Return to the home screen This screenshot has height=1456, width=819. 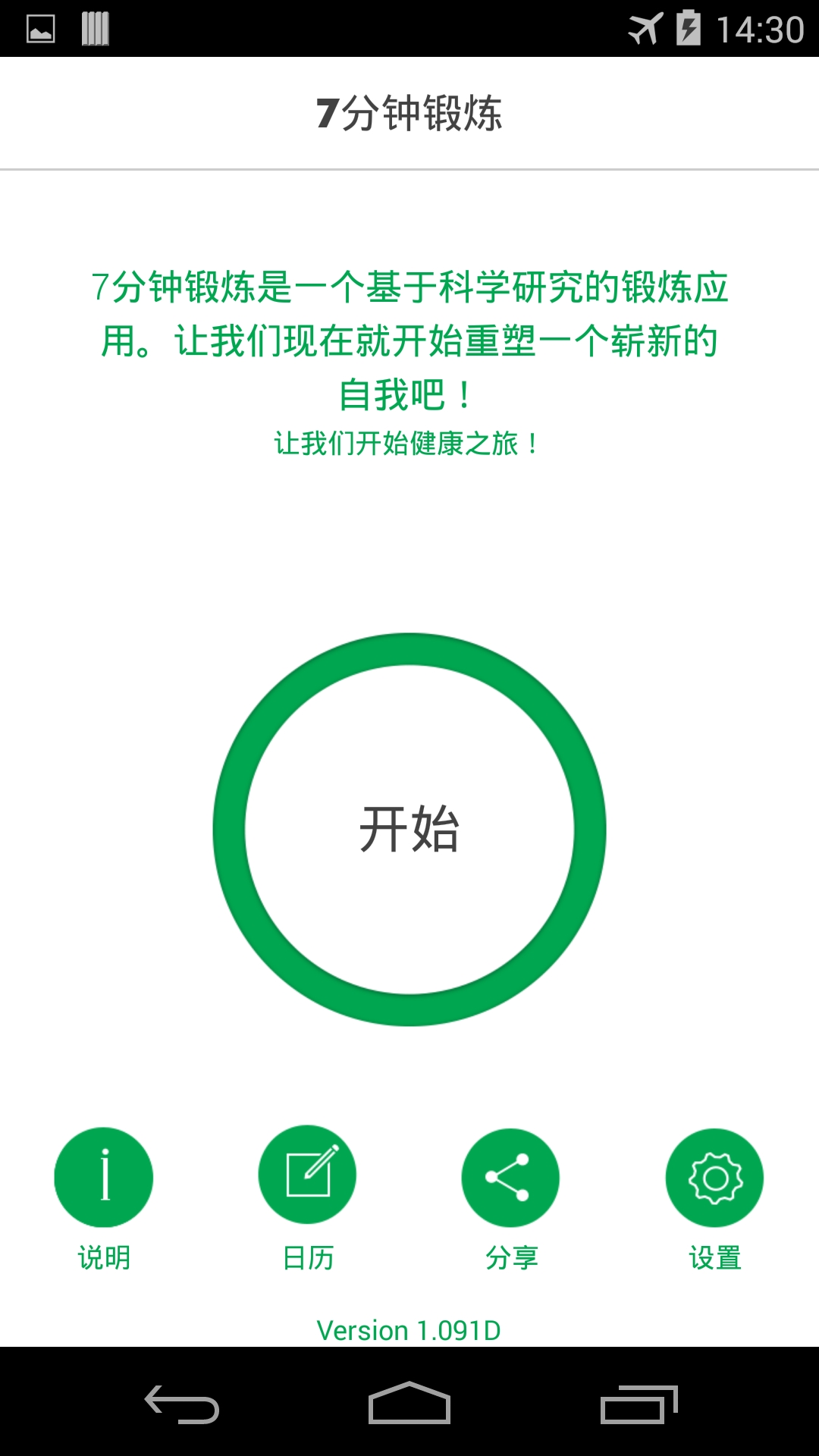pyautogui.click(x=409, y=1404)
